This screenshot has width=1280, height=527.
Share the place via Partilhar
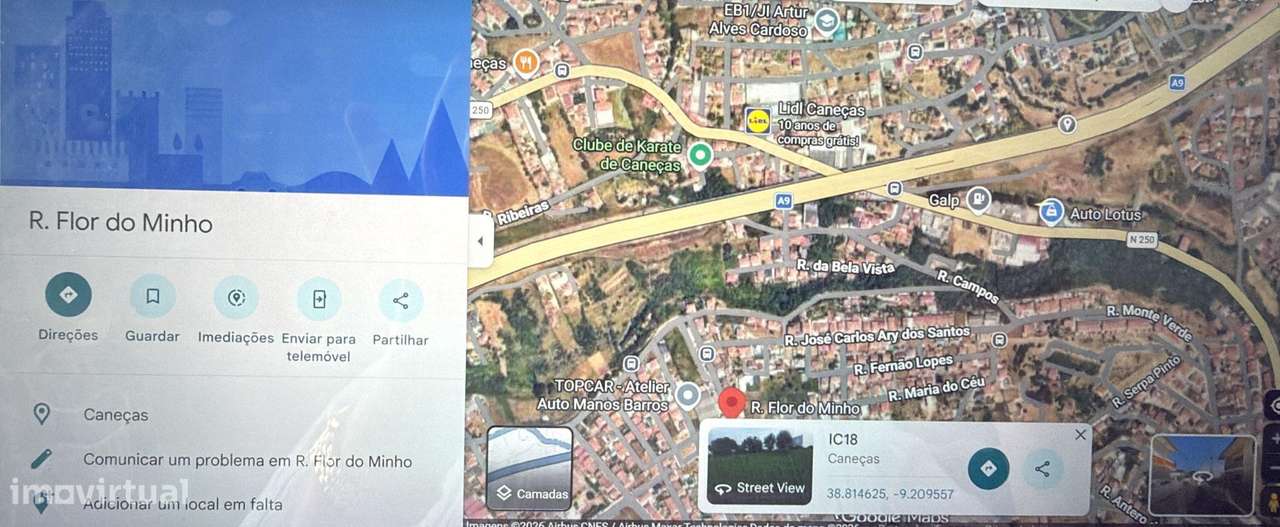(x=400, y=300)
